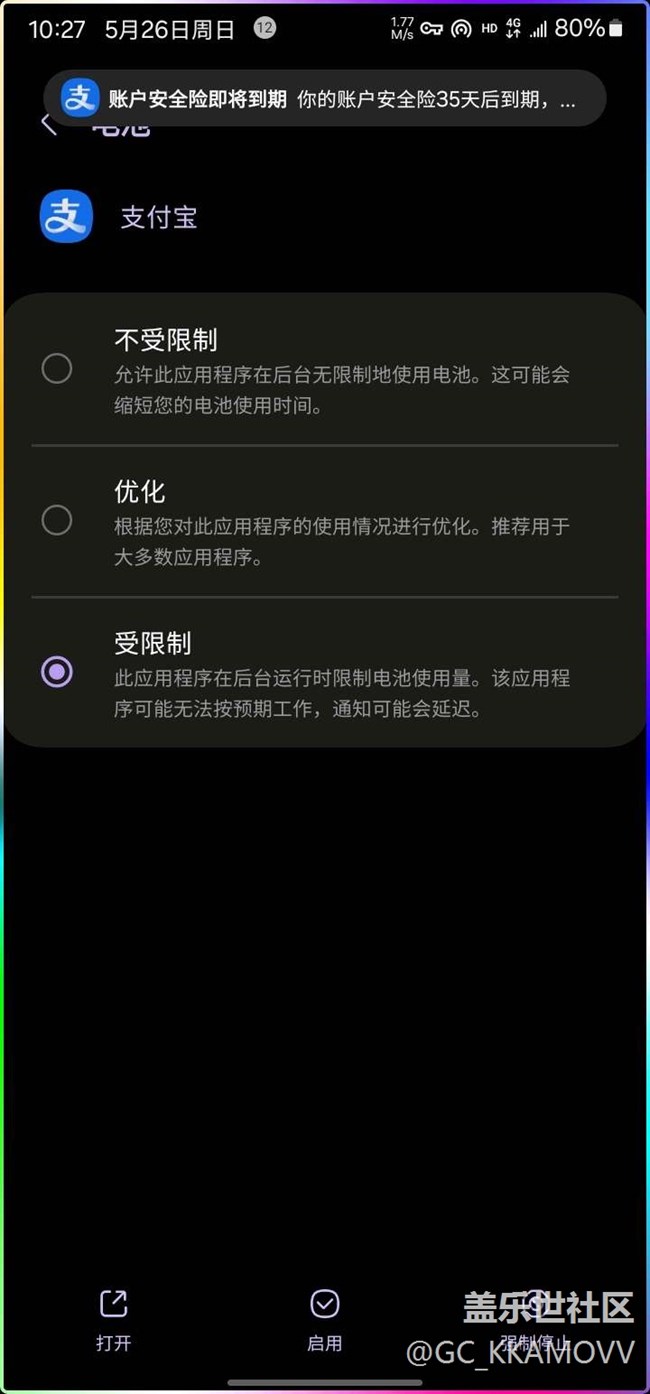Viewport: 650px width, 1394px height.
Task: Select the 受限制 battery option
Action: (x=325, y=672)
